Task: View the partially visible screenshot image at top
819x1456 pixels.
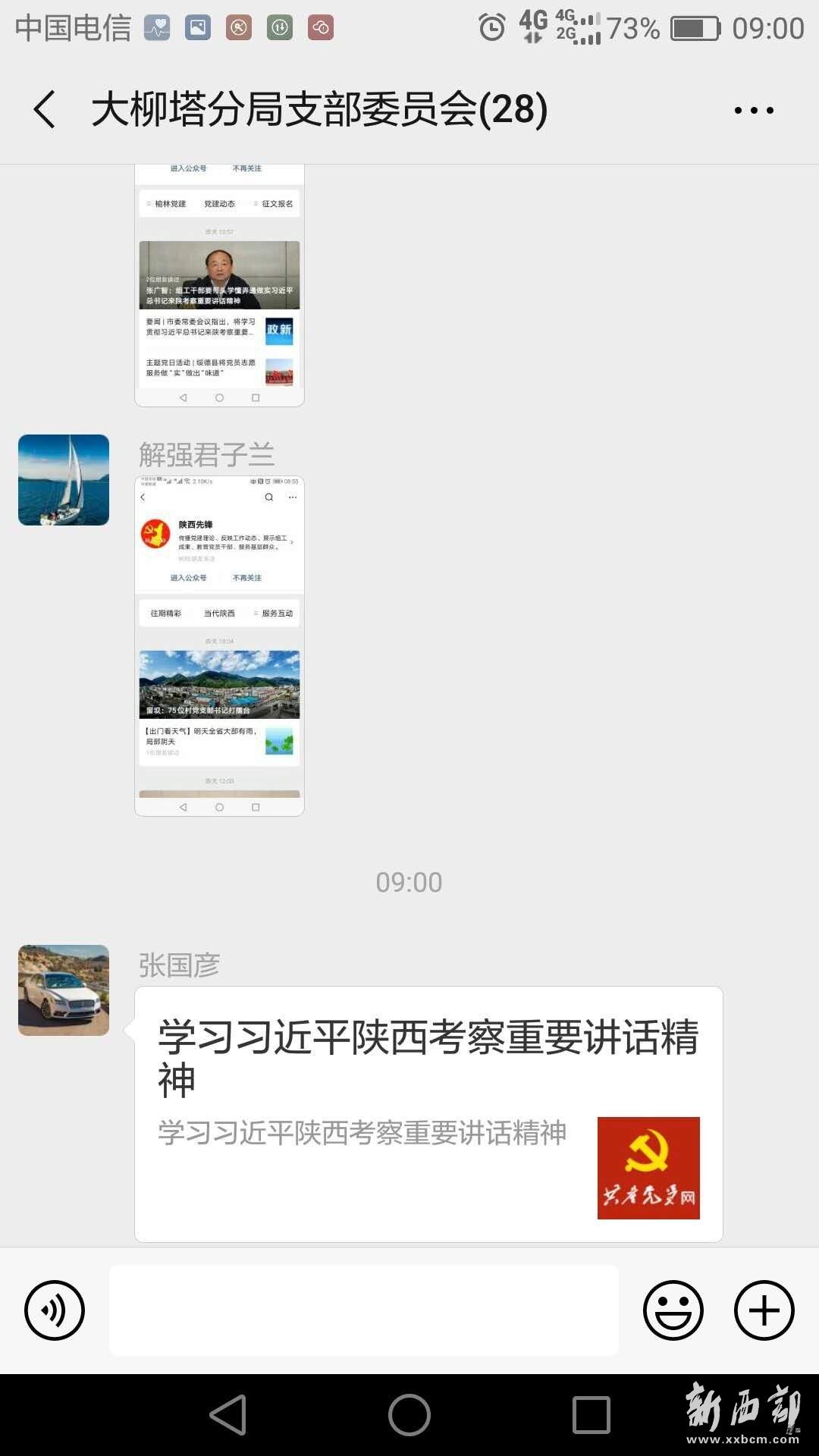Action: point(219,285)
